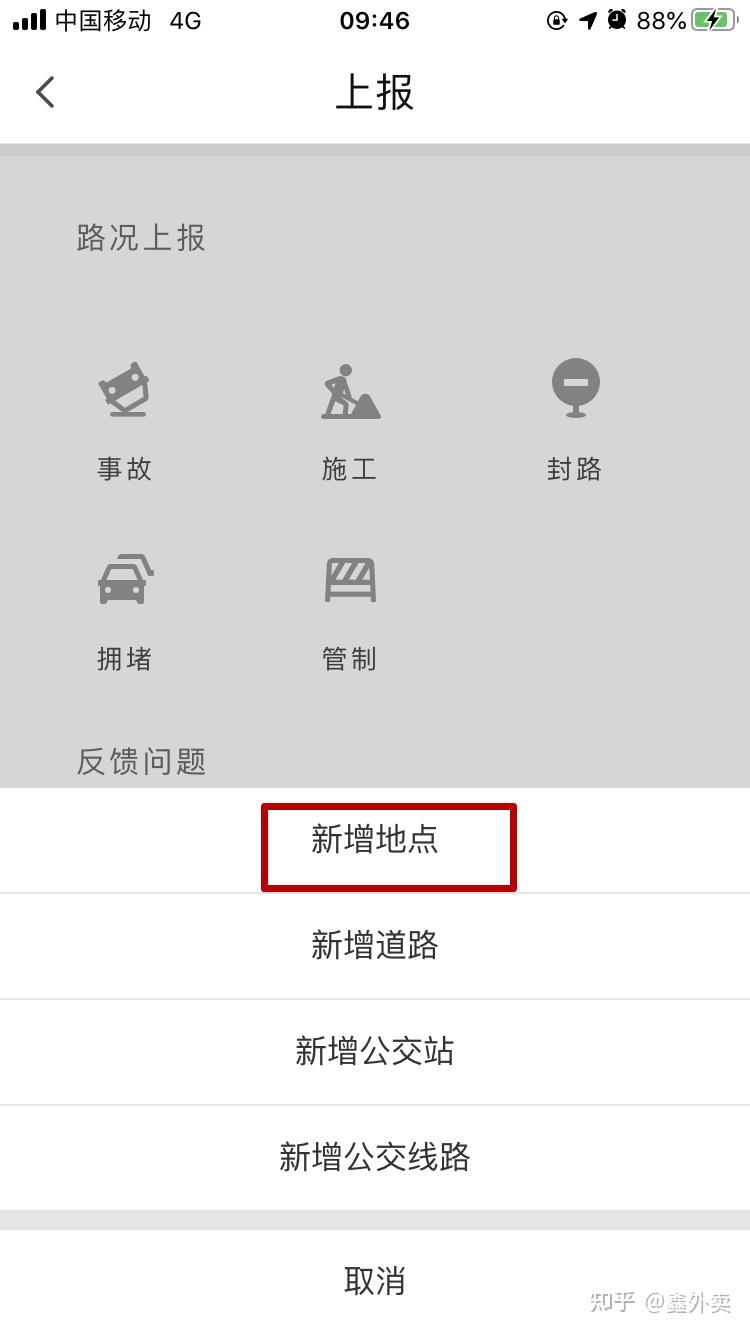Choose 新增道路 from the sheet
This screenshot has width=750, height=1334.
(375, 946)
